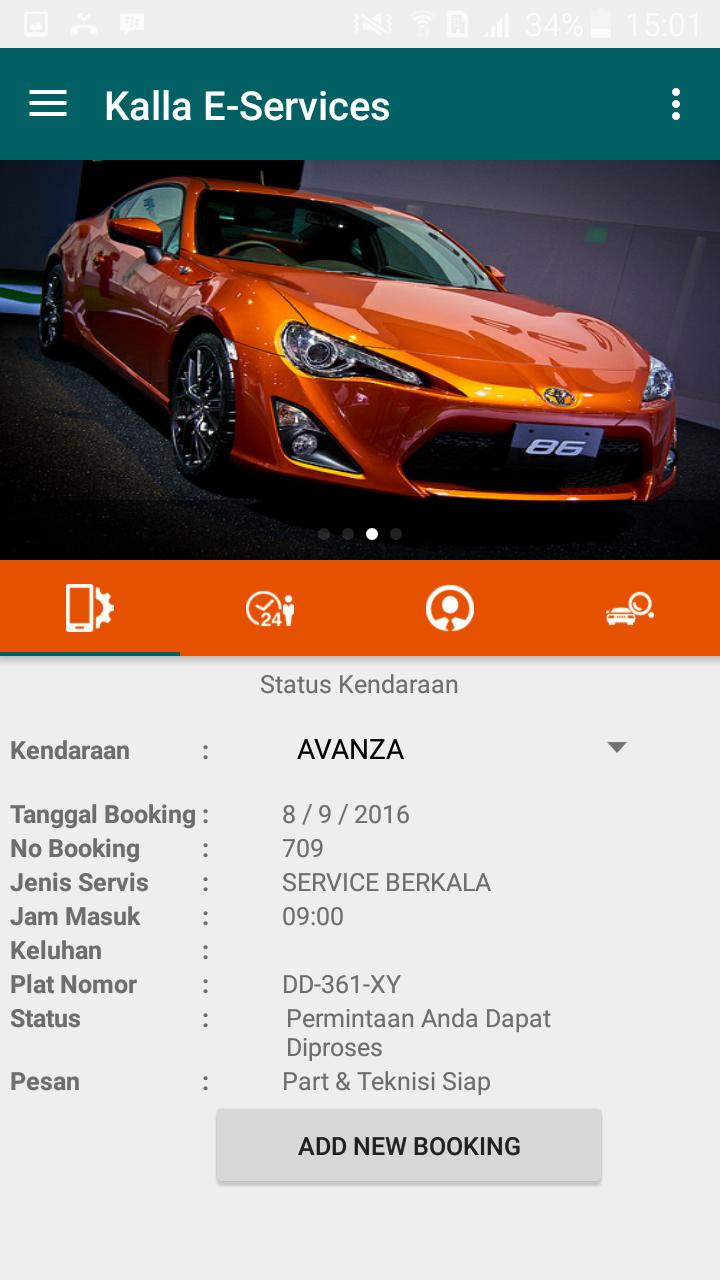Viewport: 720px width, 1280px height.
Task: Open the 24-hour booking clock icon
Action: point(270,606)
